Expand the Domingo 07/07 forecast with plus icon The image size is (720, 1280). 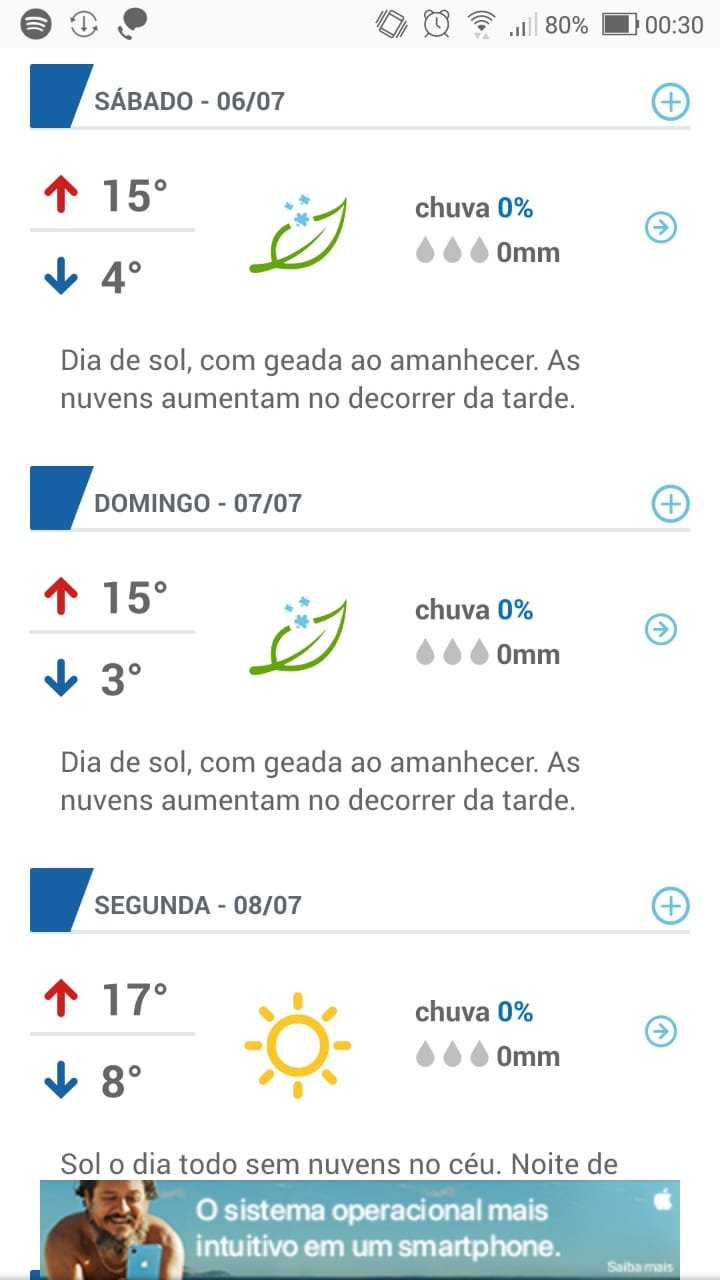pyautogui.click(x=670, y=504)
